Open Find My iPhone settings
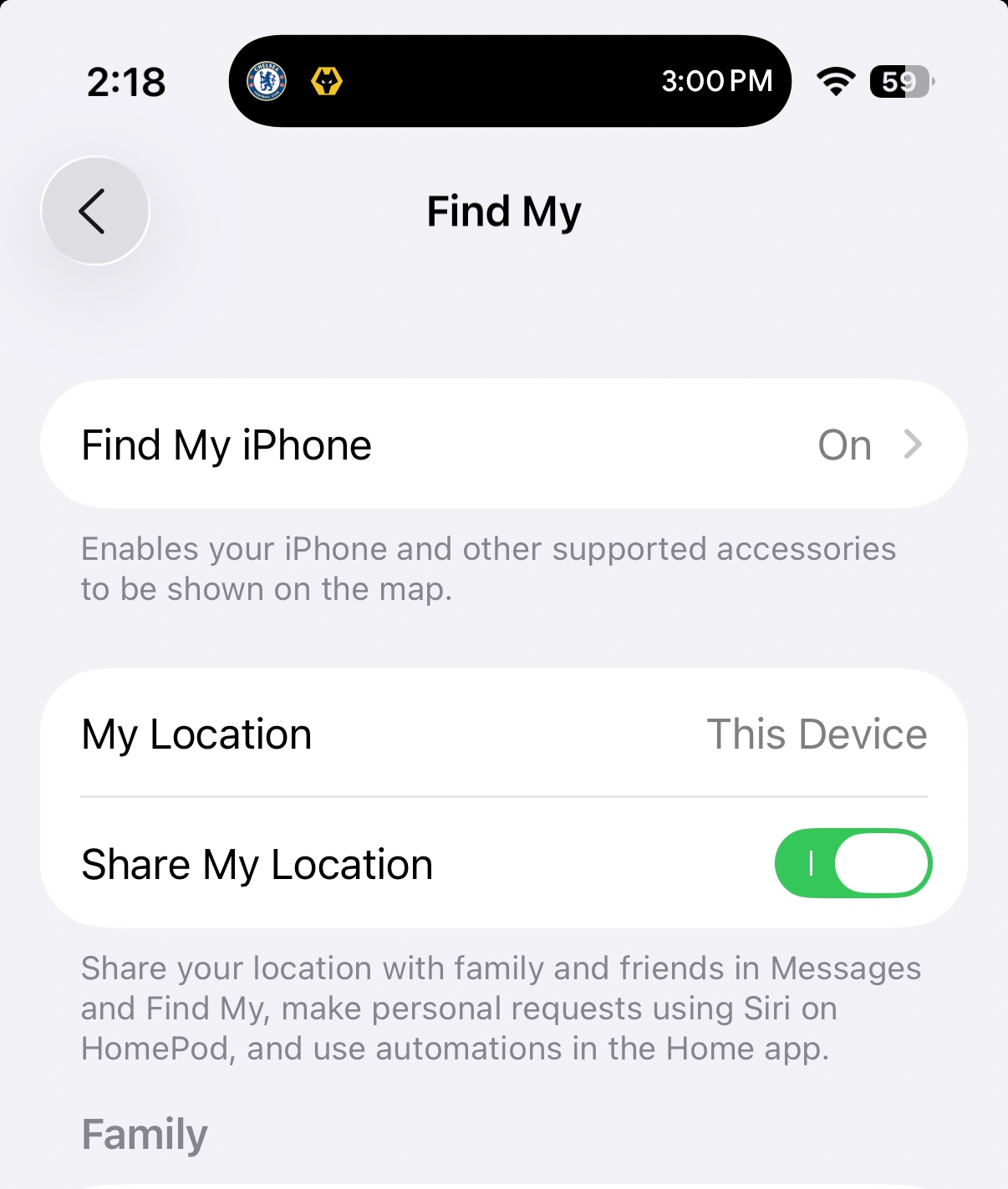Screen dimensions: 1008x1189 [x=503, y=445]
